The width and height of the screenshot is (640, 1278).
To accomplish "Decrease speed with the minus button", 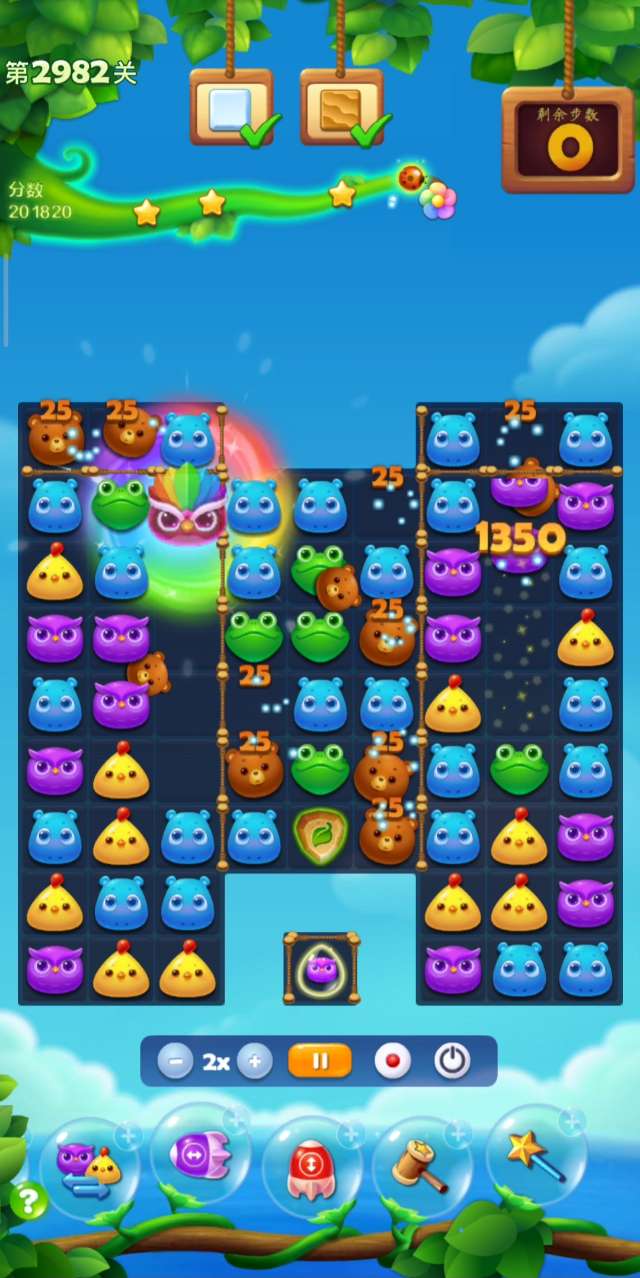I will point(174,1061).
